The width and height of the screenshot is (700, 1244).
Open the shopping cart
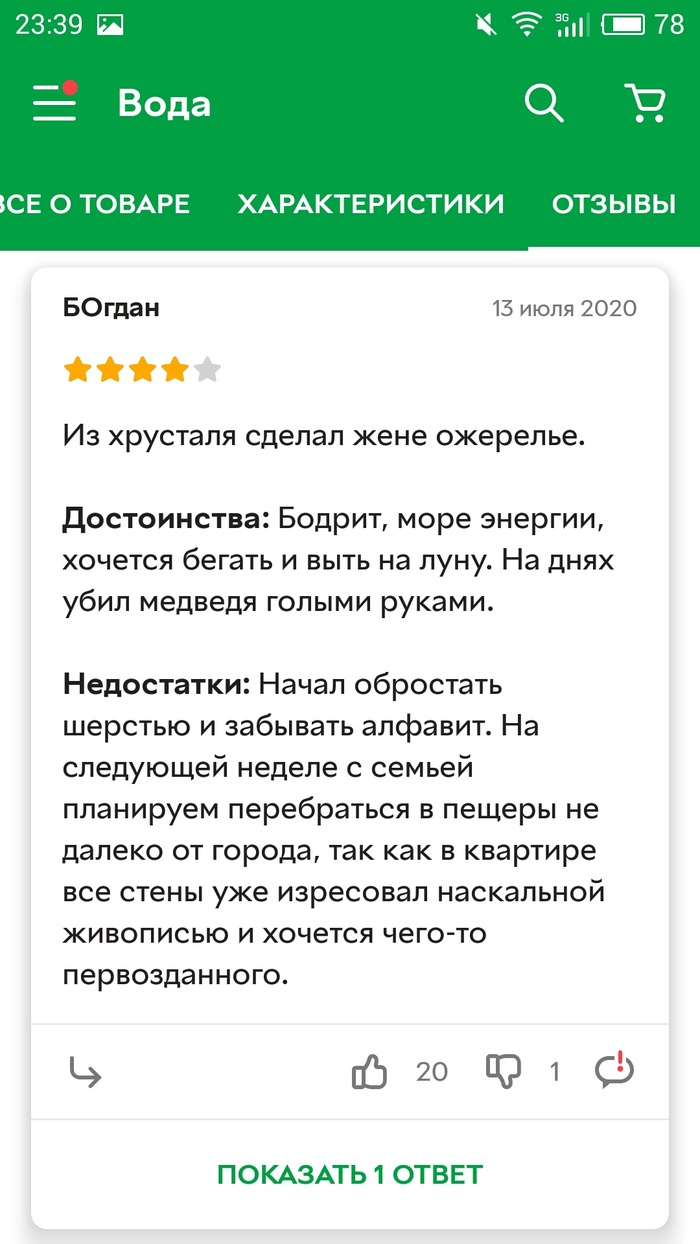(645, 103)
